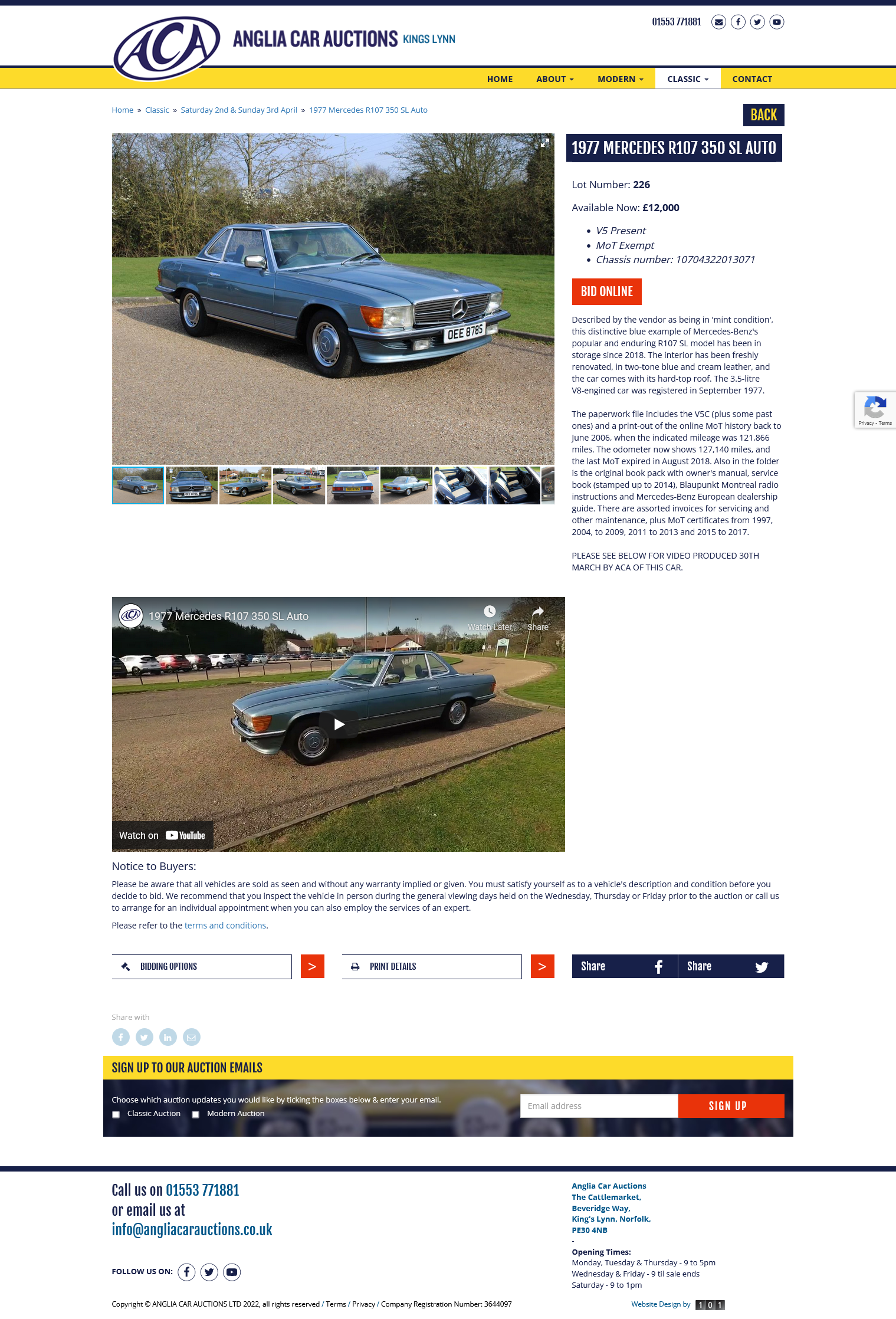Image resolution: width=896 pixels, height=1319 pixels.
Task: Open Saturday 2nd & Sunday 3rd April breadcrumb
Action: 239,110
